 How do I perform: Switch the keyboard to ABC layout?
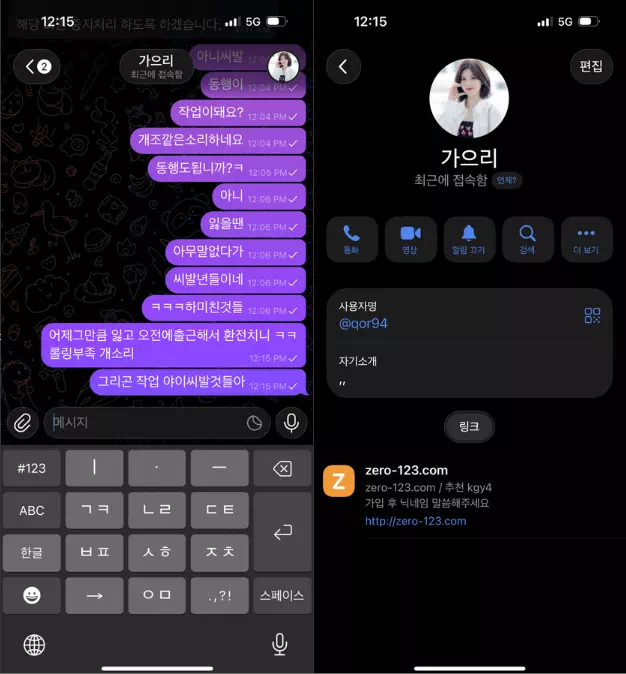32,510
